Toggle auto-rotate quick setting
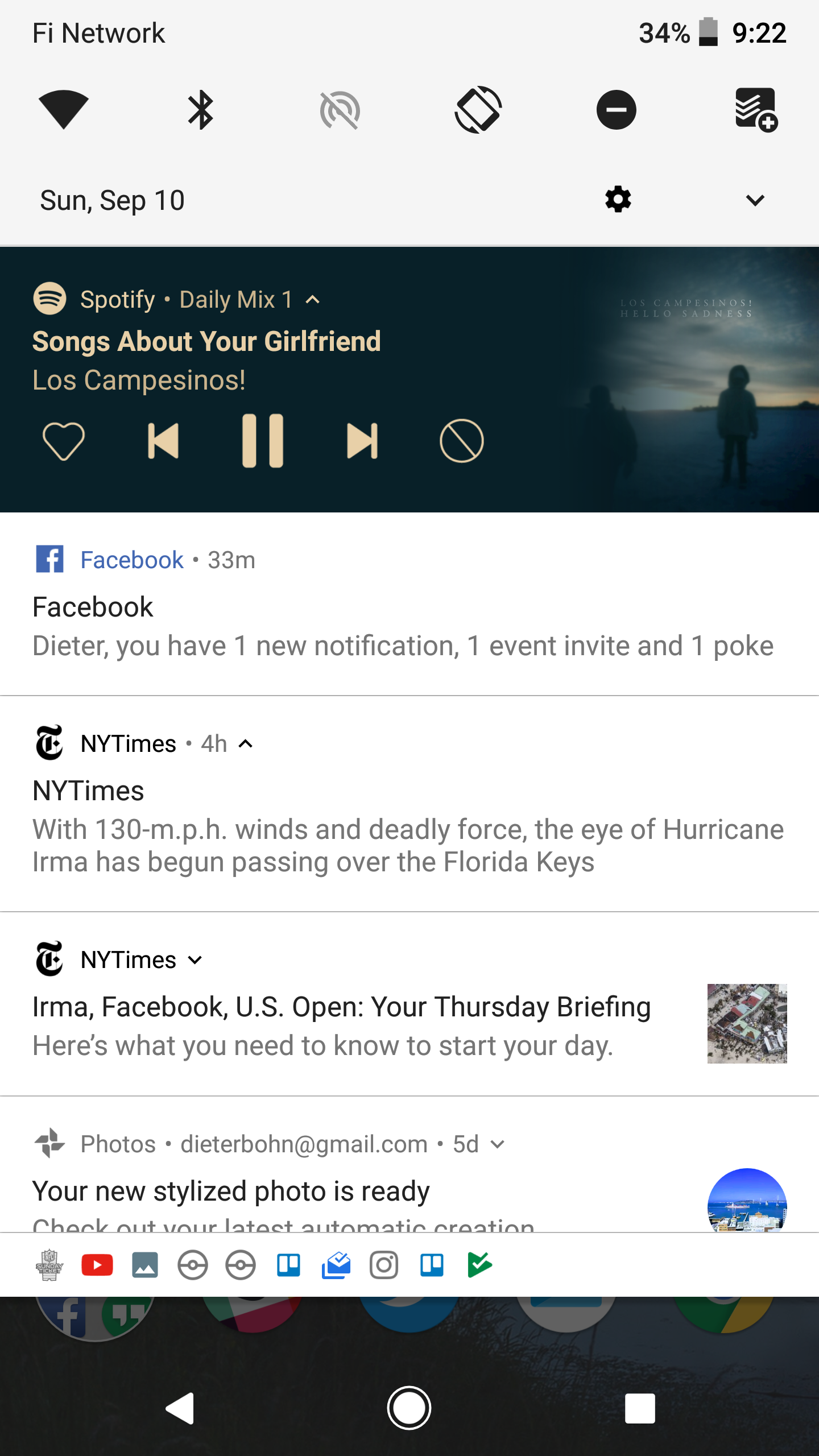 [478, 110]
